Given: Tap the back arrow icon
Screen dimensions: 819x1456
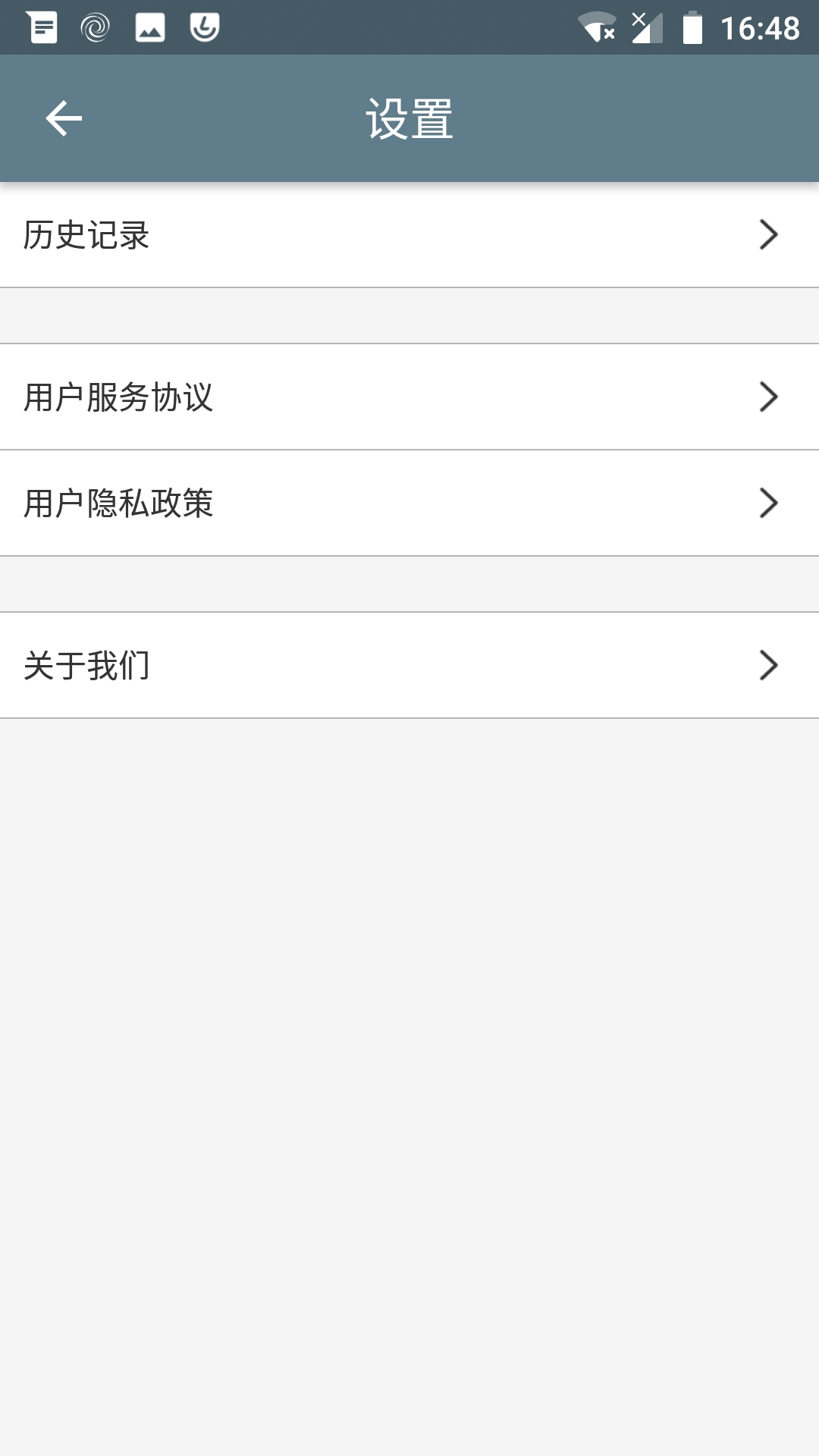Looking at the screenshot, I should click(63, 118).
